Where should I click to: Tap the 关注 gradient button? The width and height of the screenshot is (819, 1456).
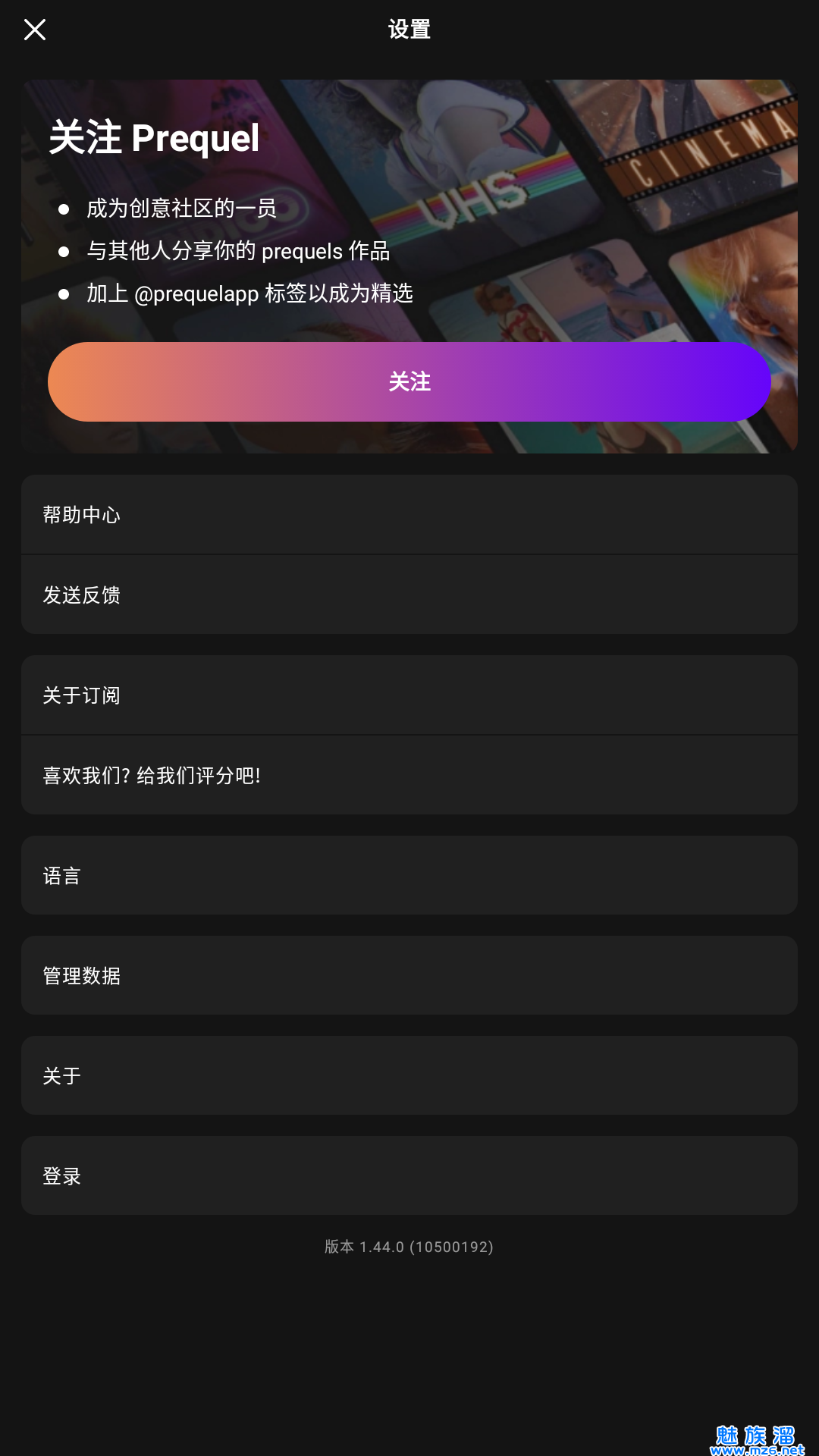409,381
